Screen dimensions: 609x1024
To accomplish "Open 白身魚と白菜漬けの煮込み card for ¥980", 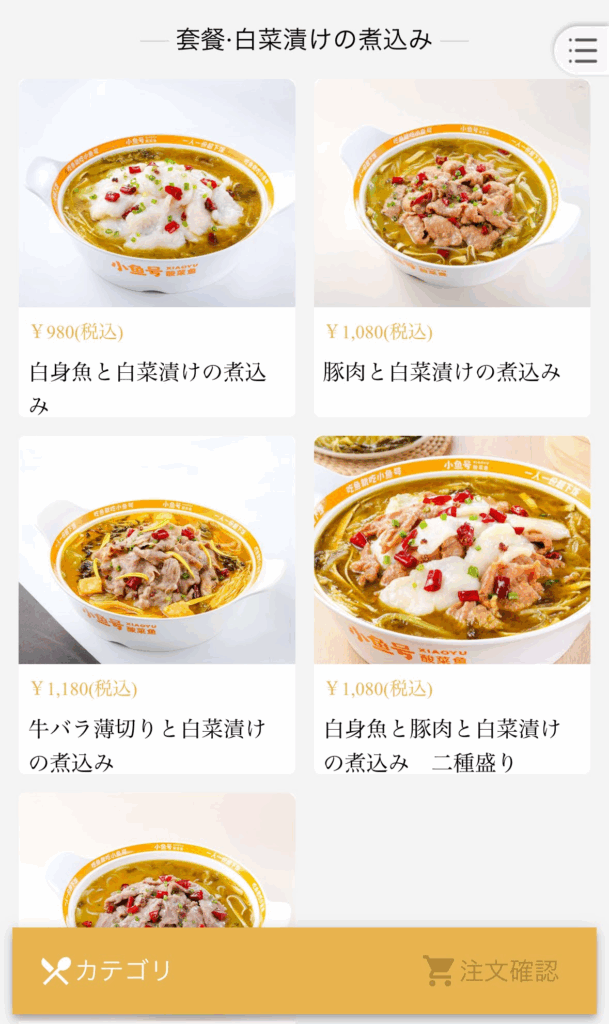I will [157, 248].
